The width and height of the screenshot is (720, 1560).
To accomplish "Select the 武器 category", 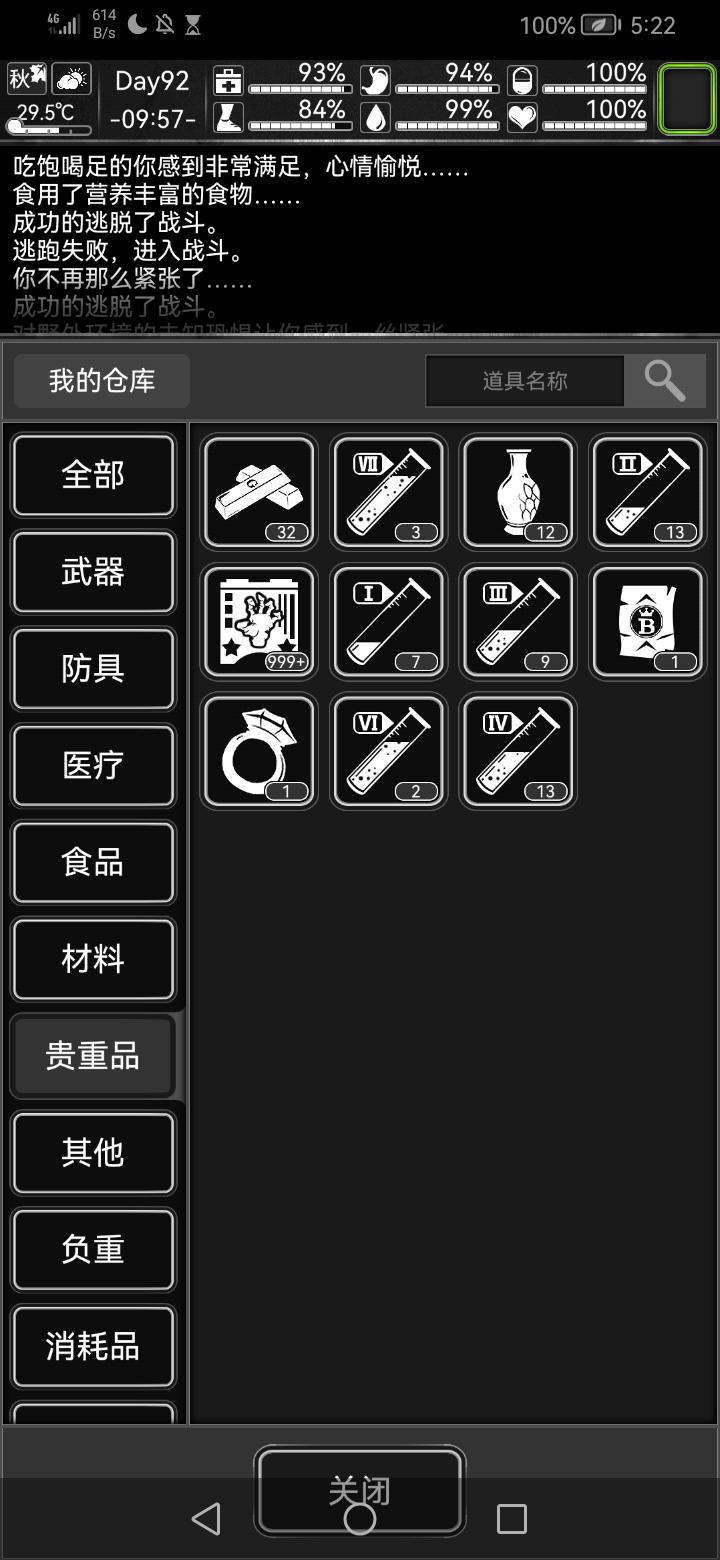I will click(93, 572).
